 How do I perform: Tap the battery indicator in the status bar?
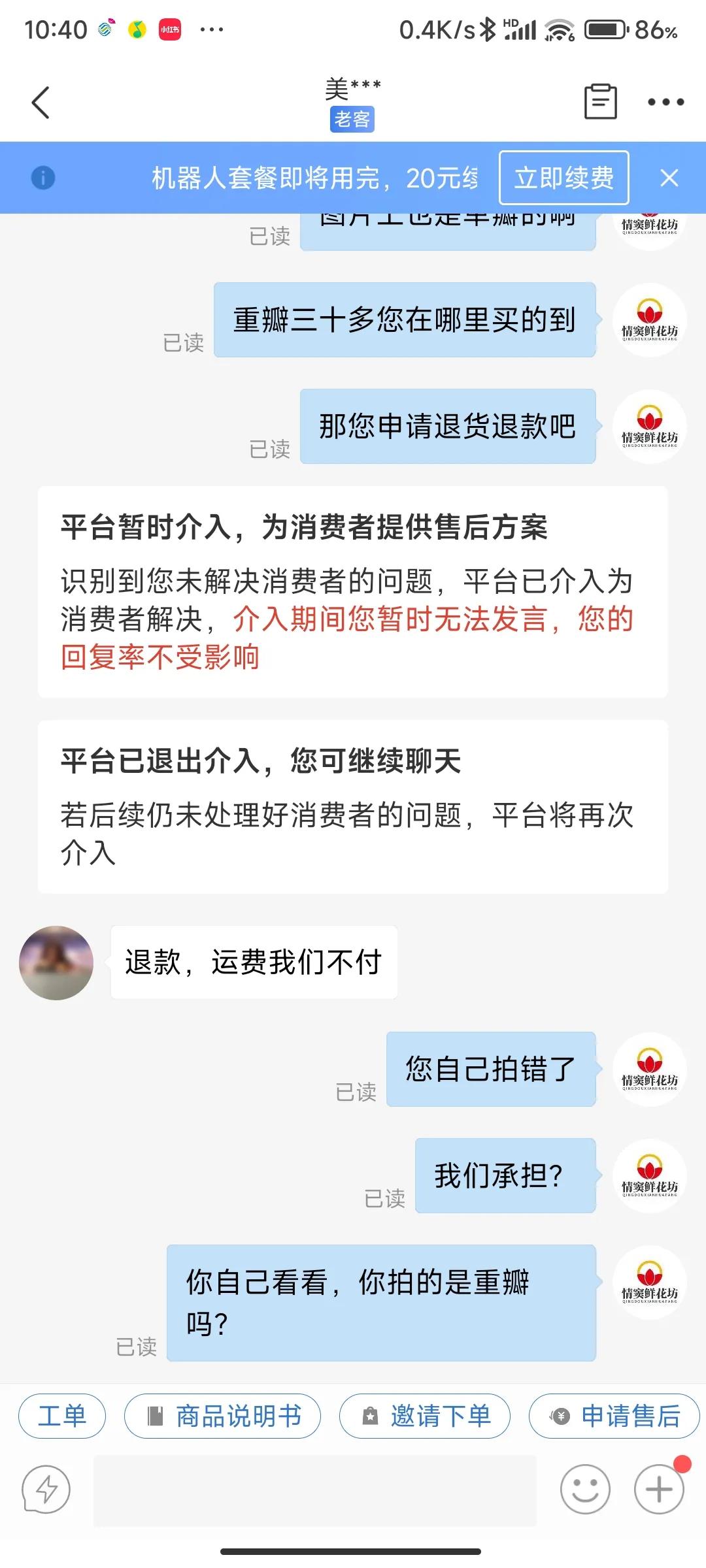pyautogui.click(x=605, y=28)
